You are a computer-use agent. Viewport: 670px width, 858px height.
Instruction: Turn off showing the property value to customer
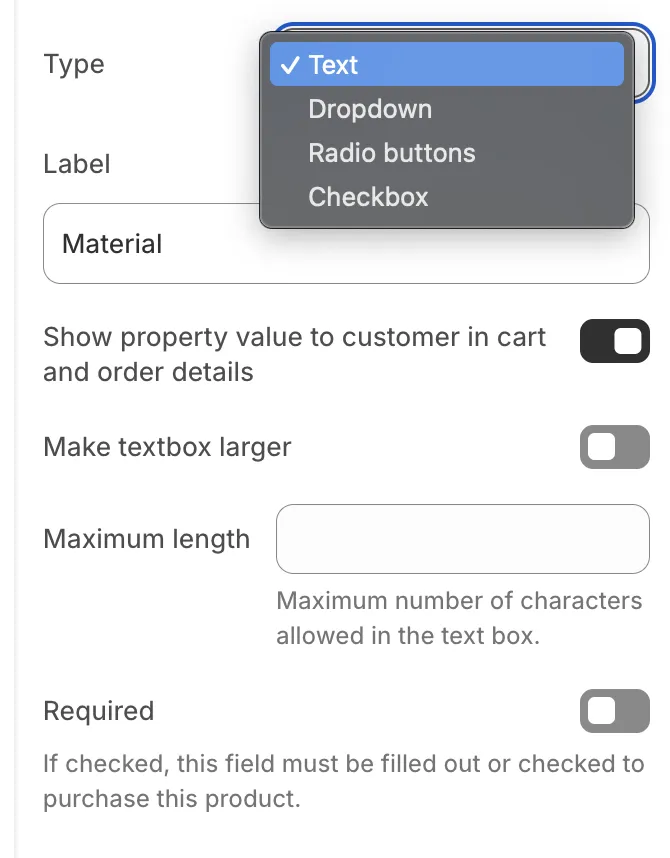[x=614, y=341]
